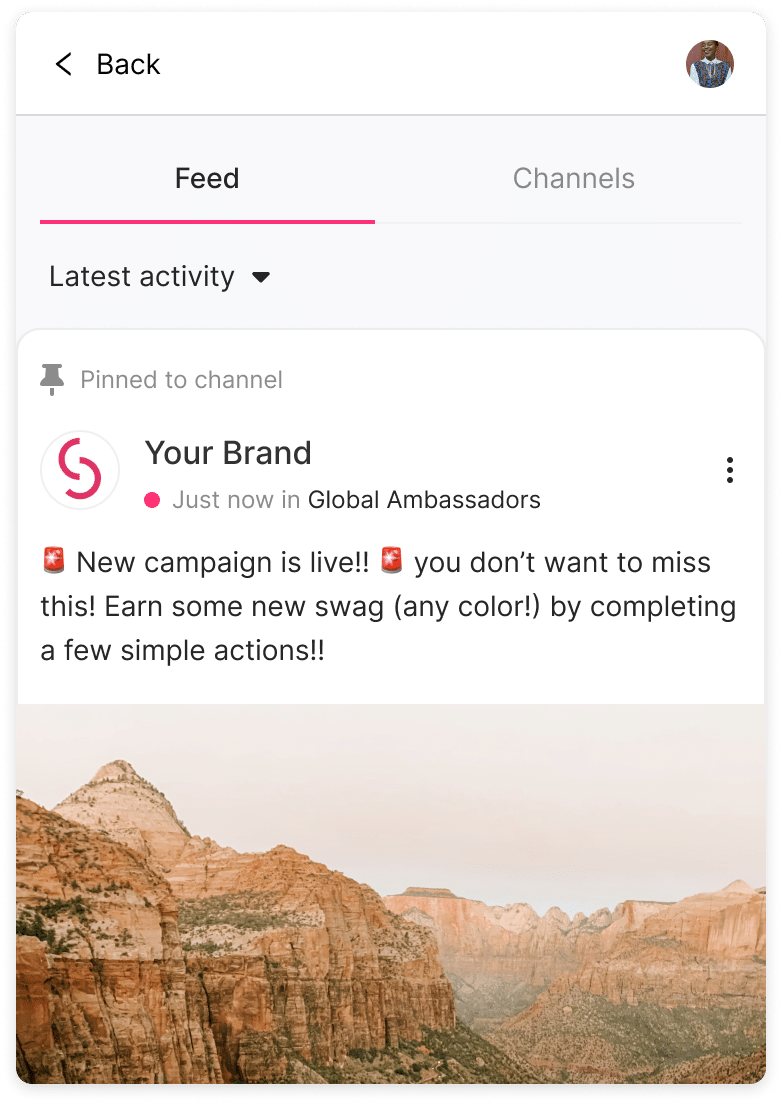Screen dimensions: 782x1104
Task: Select the Feed tab
Action: 207,179
